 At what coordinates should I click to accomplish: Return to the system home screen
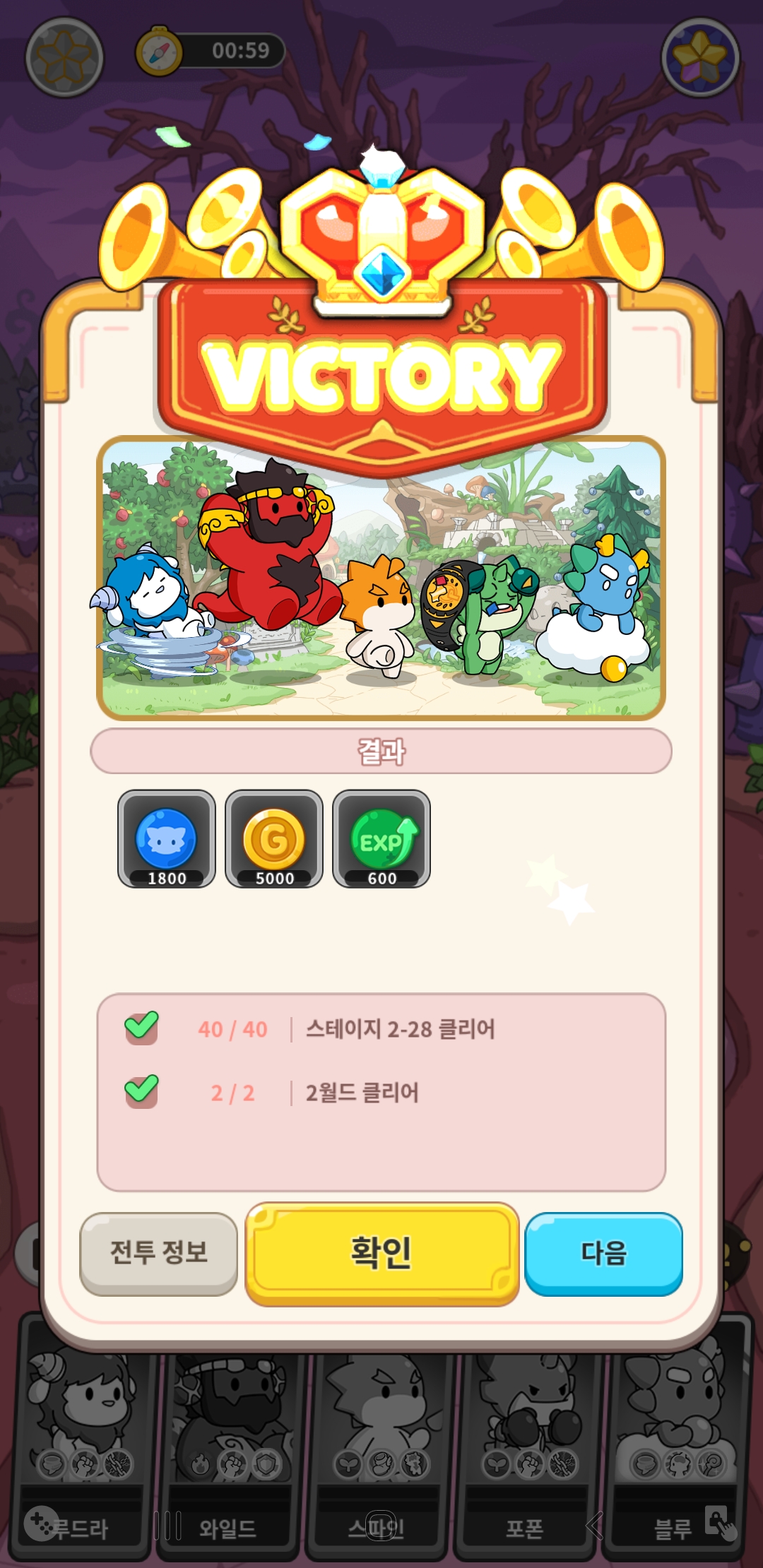coord(380,1526)
